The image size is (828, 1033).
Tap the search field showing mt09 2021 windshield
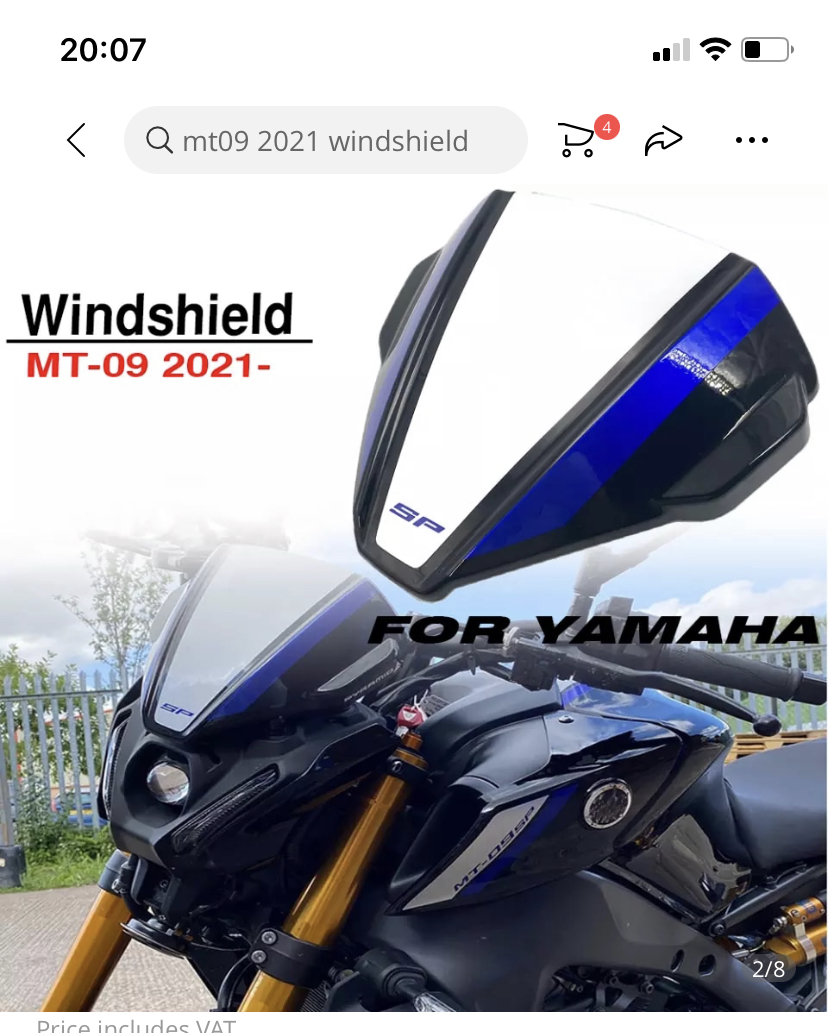pos(325,141)
